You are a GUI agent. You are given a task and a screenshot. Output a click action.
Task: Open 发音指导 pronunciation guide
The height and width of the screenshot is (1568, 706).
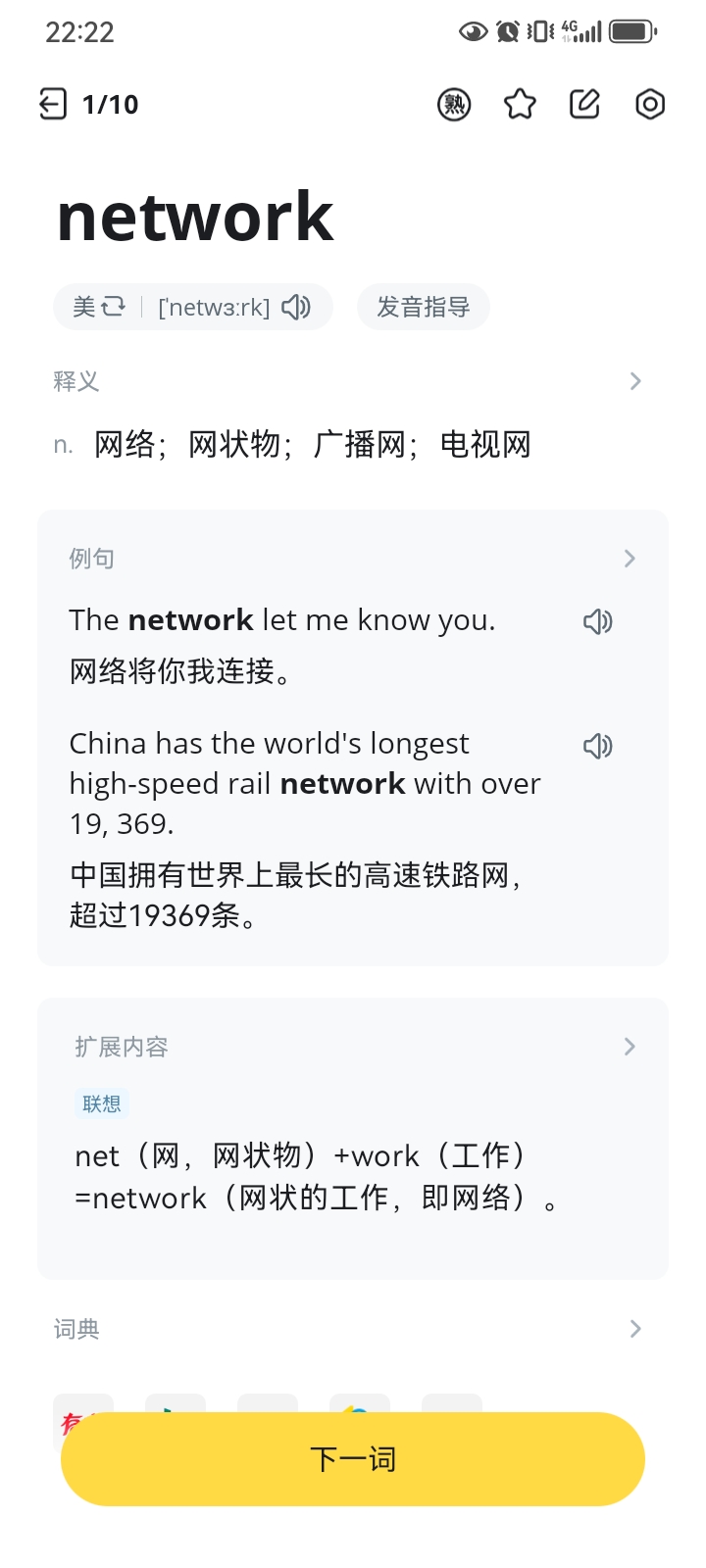click(424, 307)
